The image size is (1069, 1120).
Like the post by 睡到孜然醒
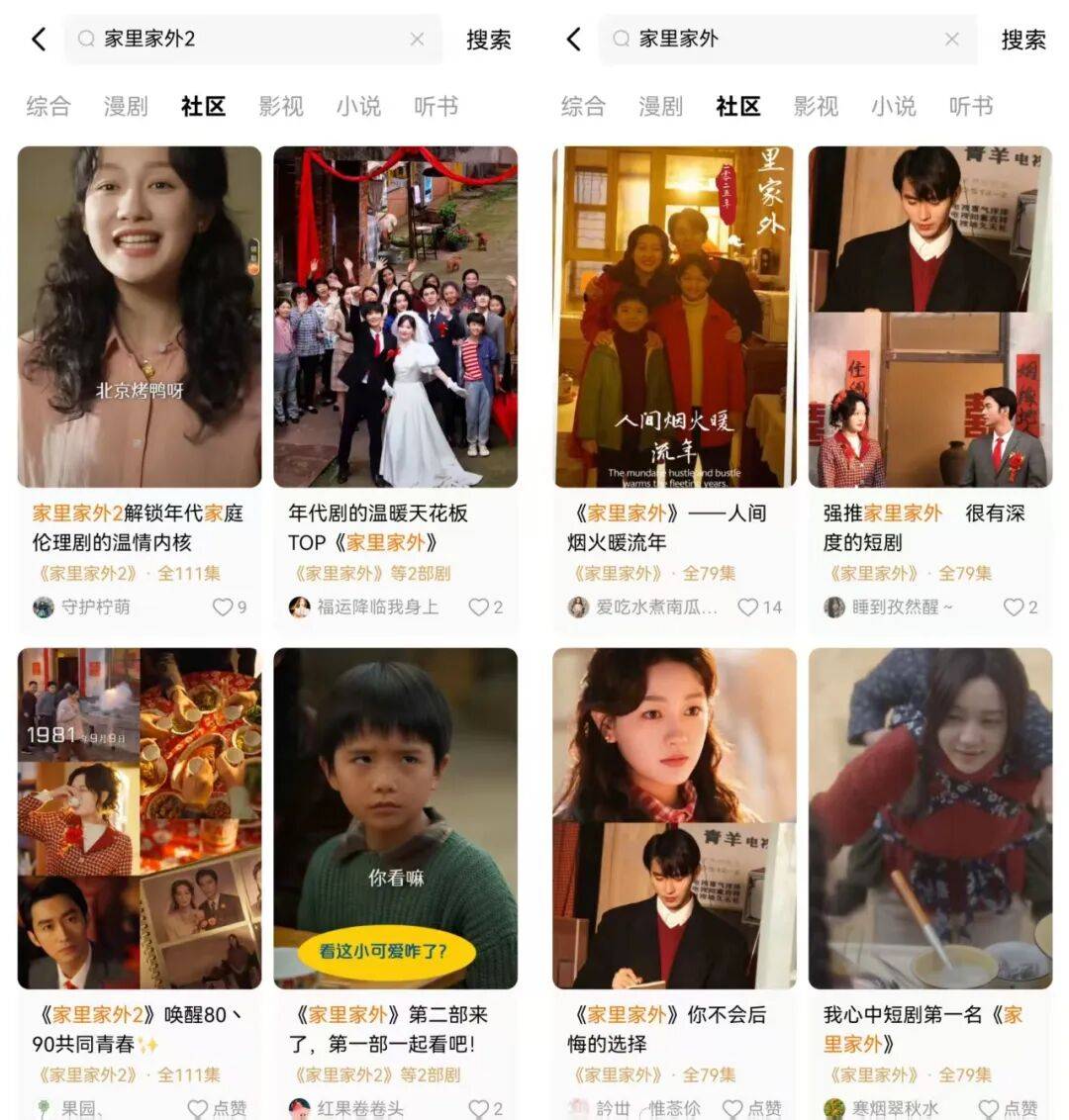click(x=1013, y=607)
